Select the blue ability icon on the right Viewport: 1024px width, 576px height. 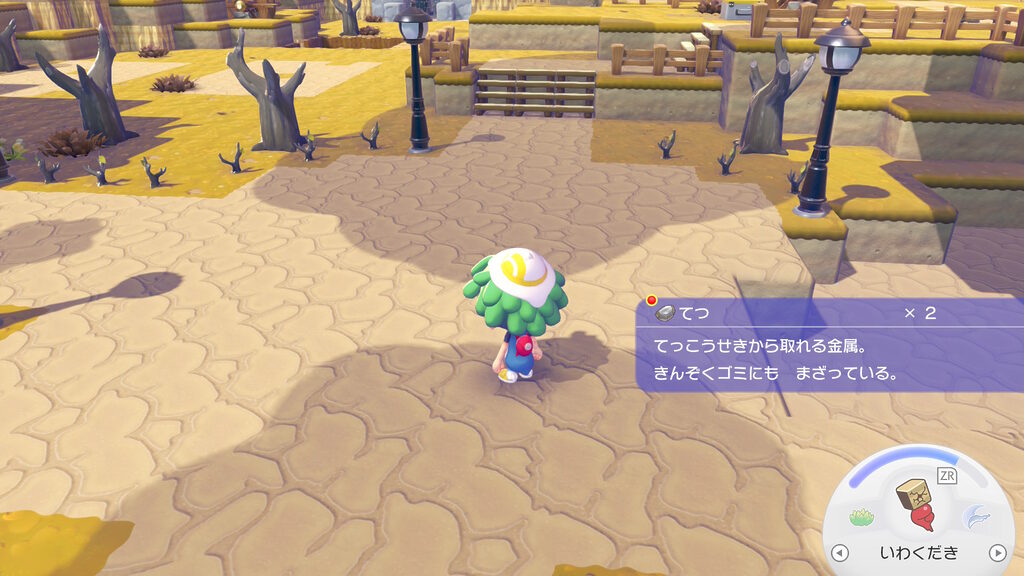[975, 517]
